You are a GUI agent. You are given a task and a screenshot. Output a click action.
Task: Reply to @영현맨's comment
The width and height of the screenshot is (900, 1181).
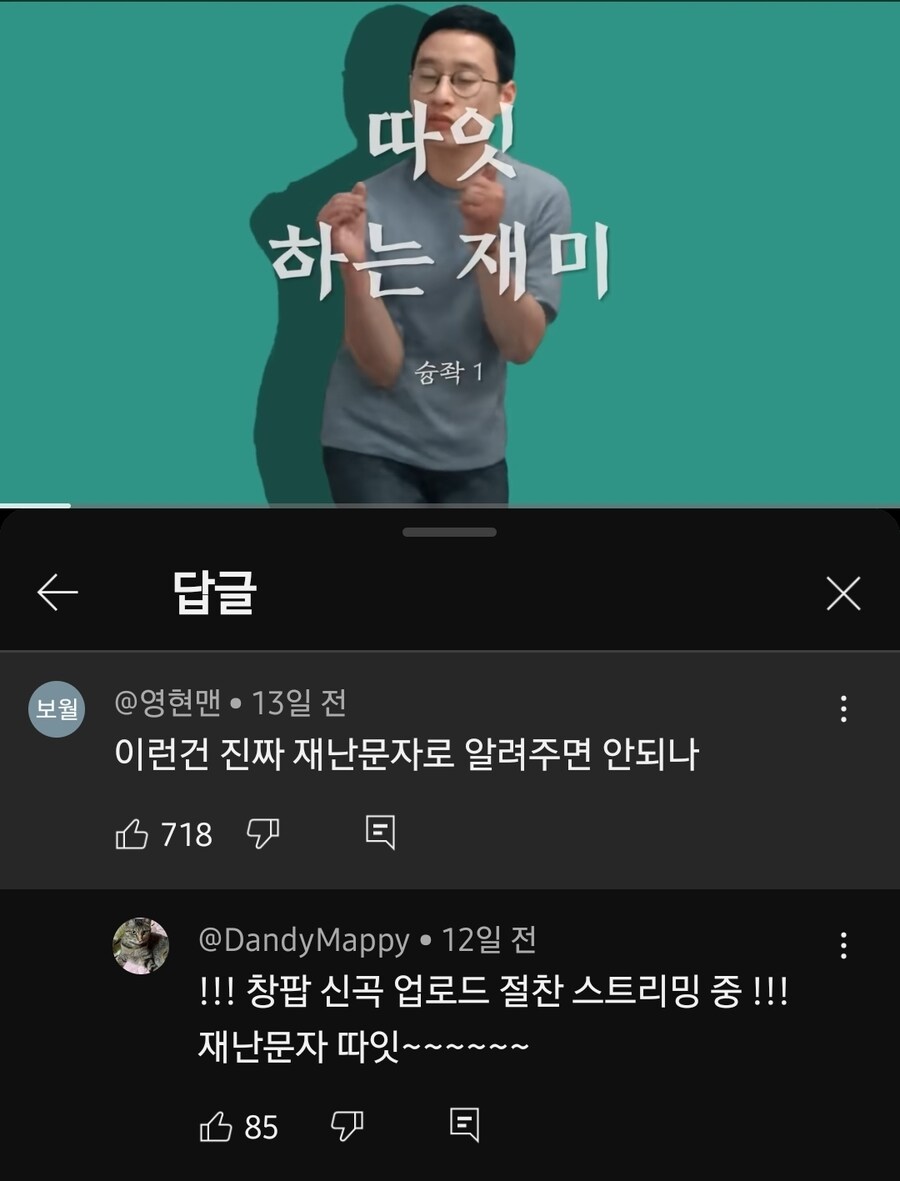coord(380,832)
